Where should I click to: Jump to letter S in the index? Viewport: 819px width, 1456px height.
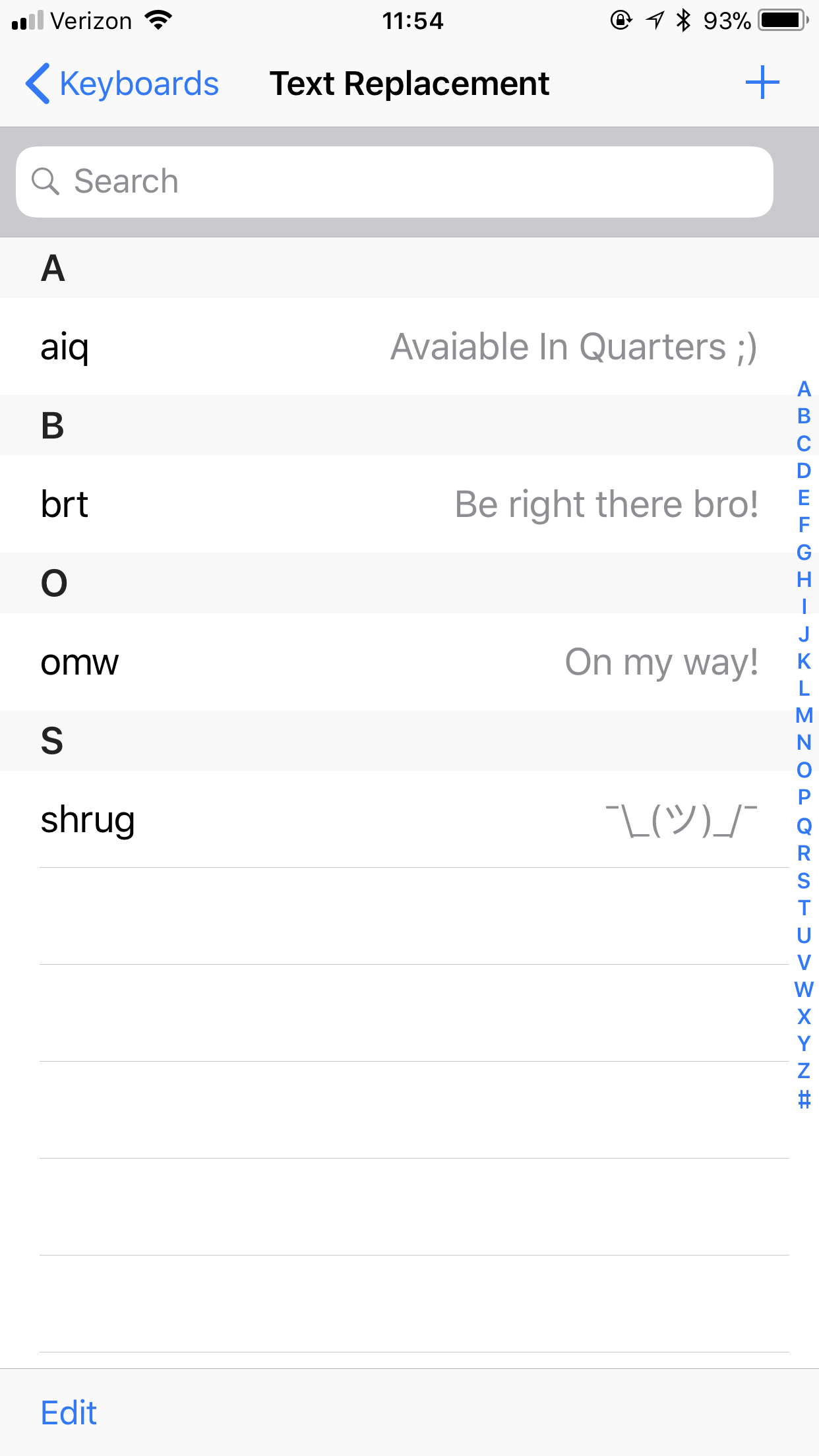803,880
